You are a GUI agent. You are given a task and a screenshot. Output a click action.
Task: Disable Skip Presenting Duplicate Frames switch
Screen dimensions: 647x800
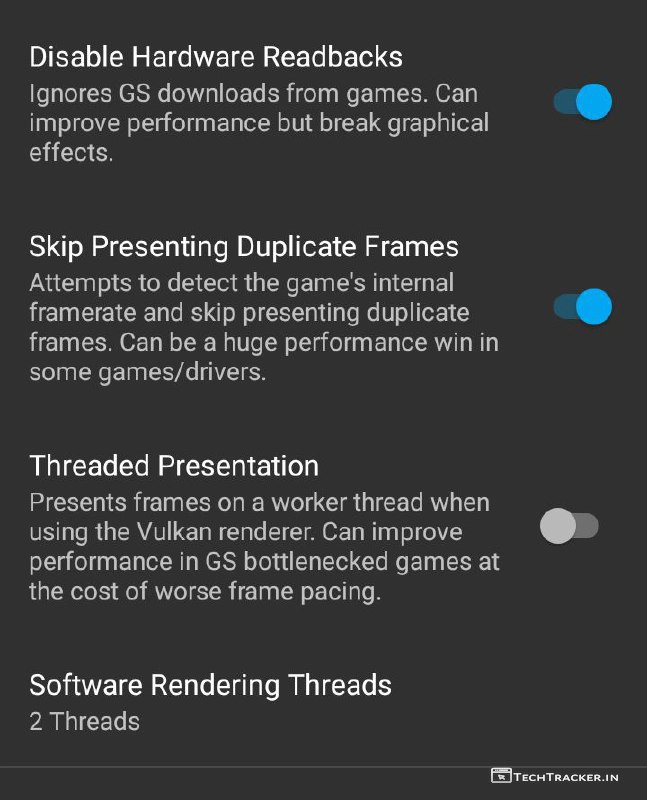582,306
